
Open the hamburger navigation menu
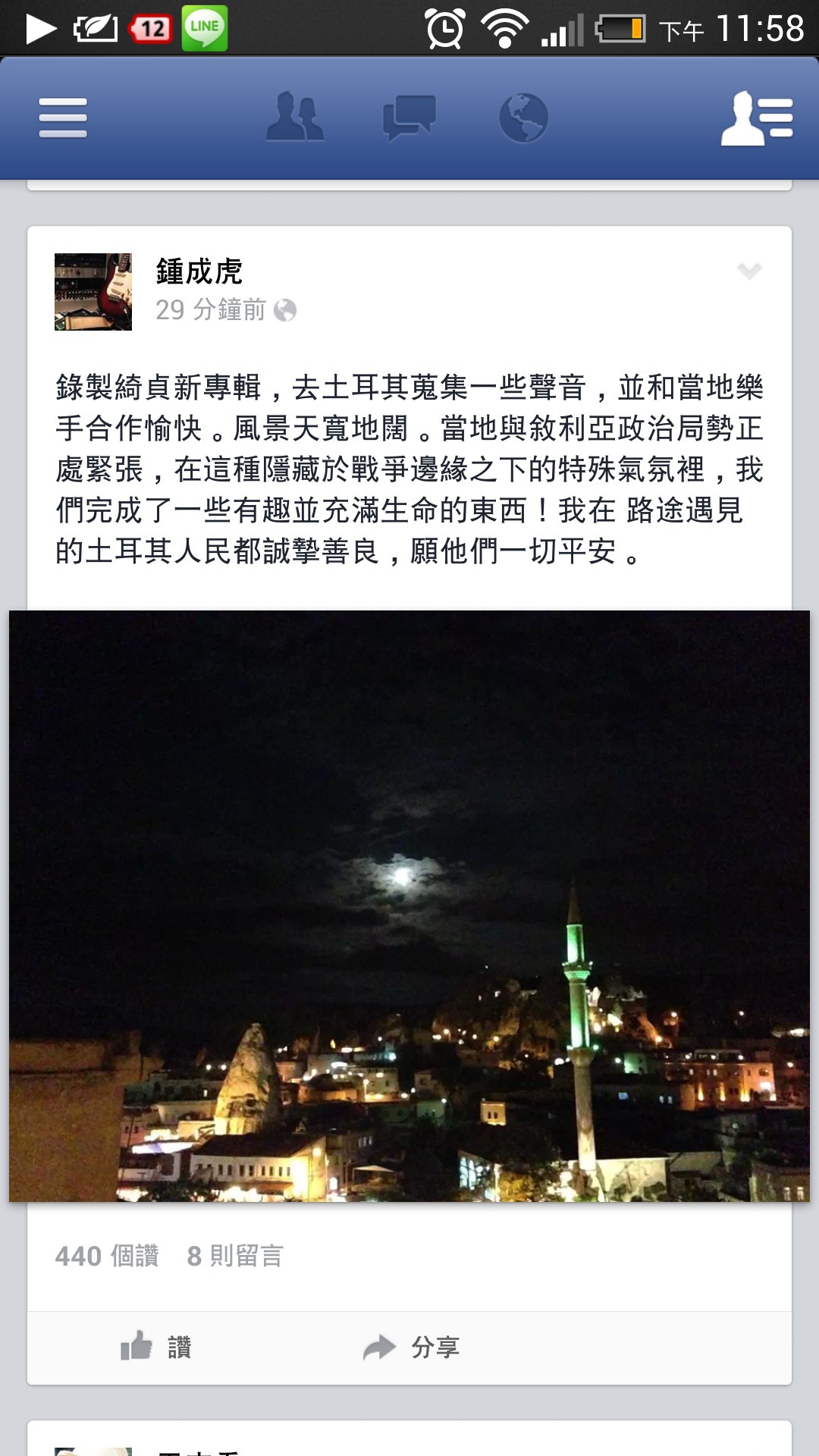(x=63, y=118)
